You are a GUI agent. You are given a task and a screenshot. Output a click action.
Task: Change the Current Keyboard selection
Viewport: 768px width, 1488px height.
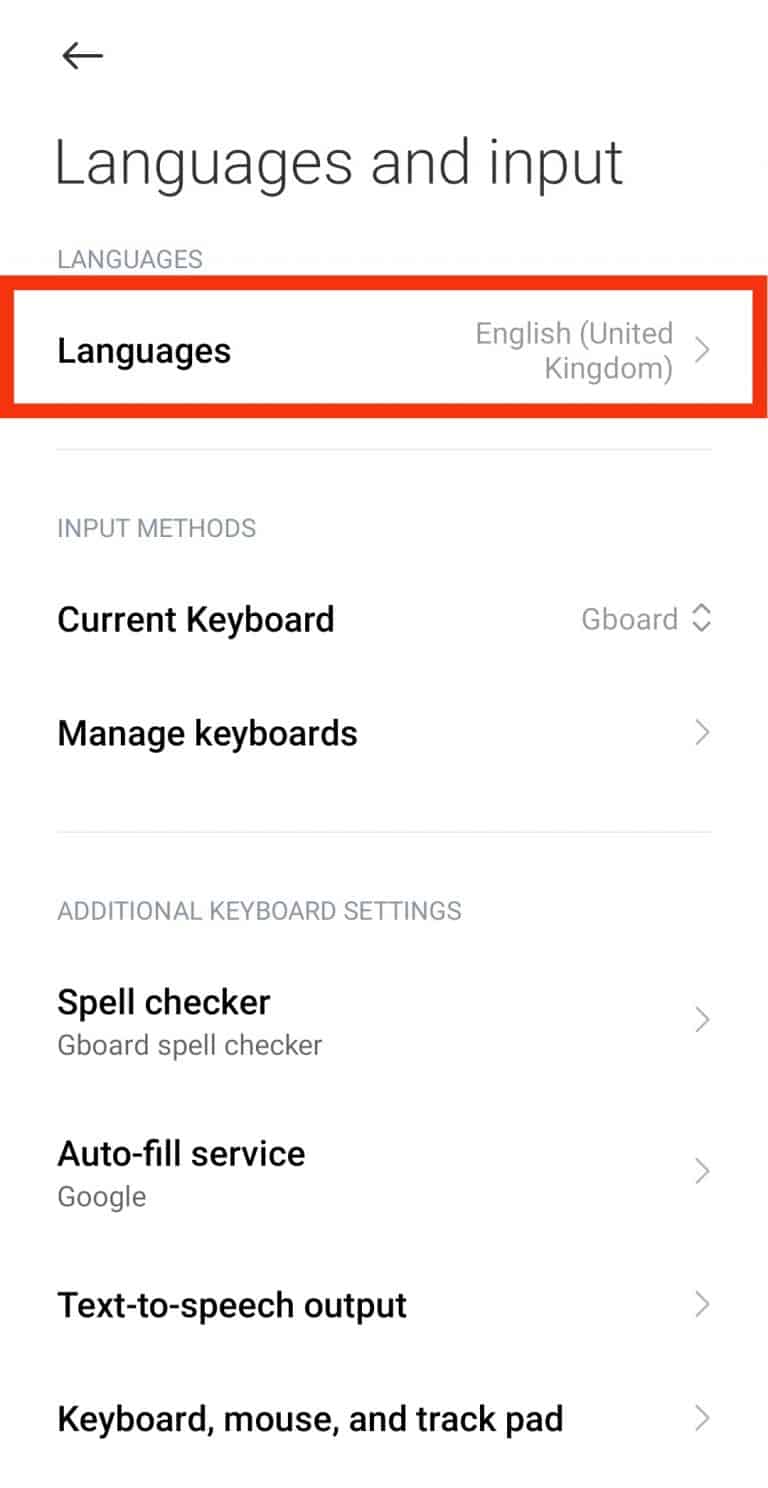384,619
